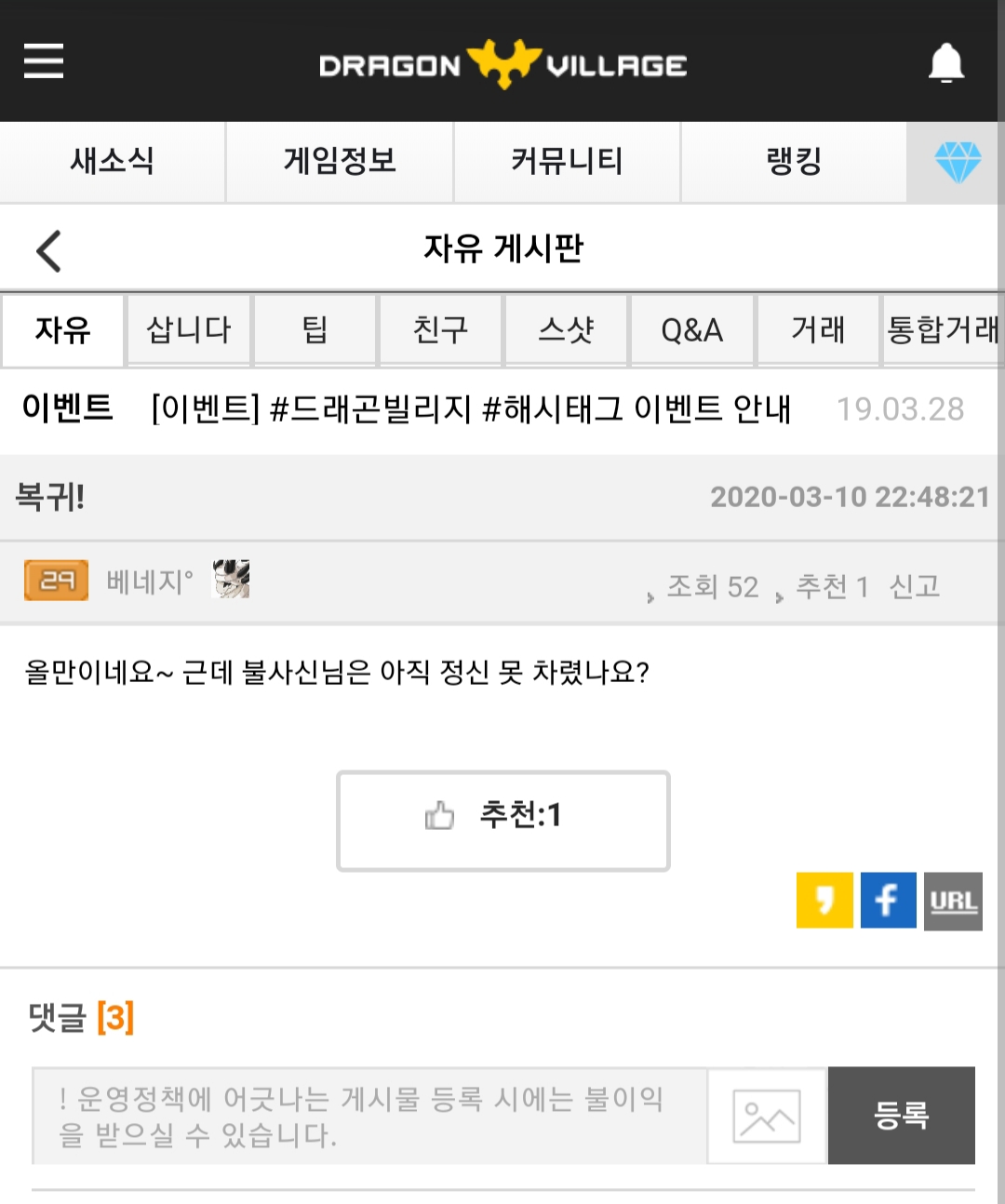Open the 랭킹 menu
Image resolution: width=1005 pixels, height=1204 pixels.
[x=794, y=162]
